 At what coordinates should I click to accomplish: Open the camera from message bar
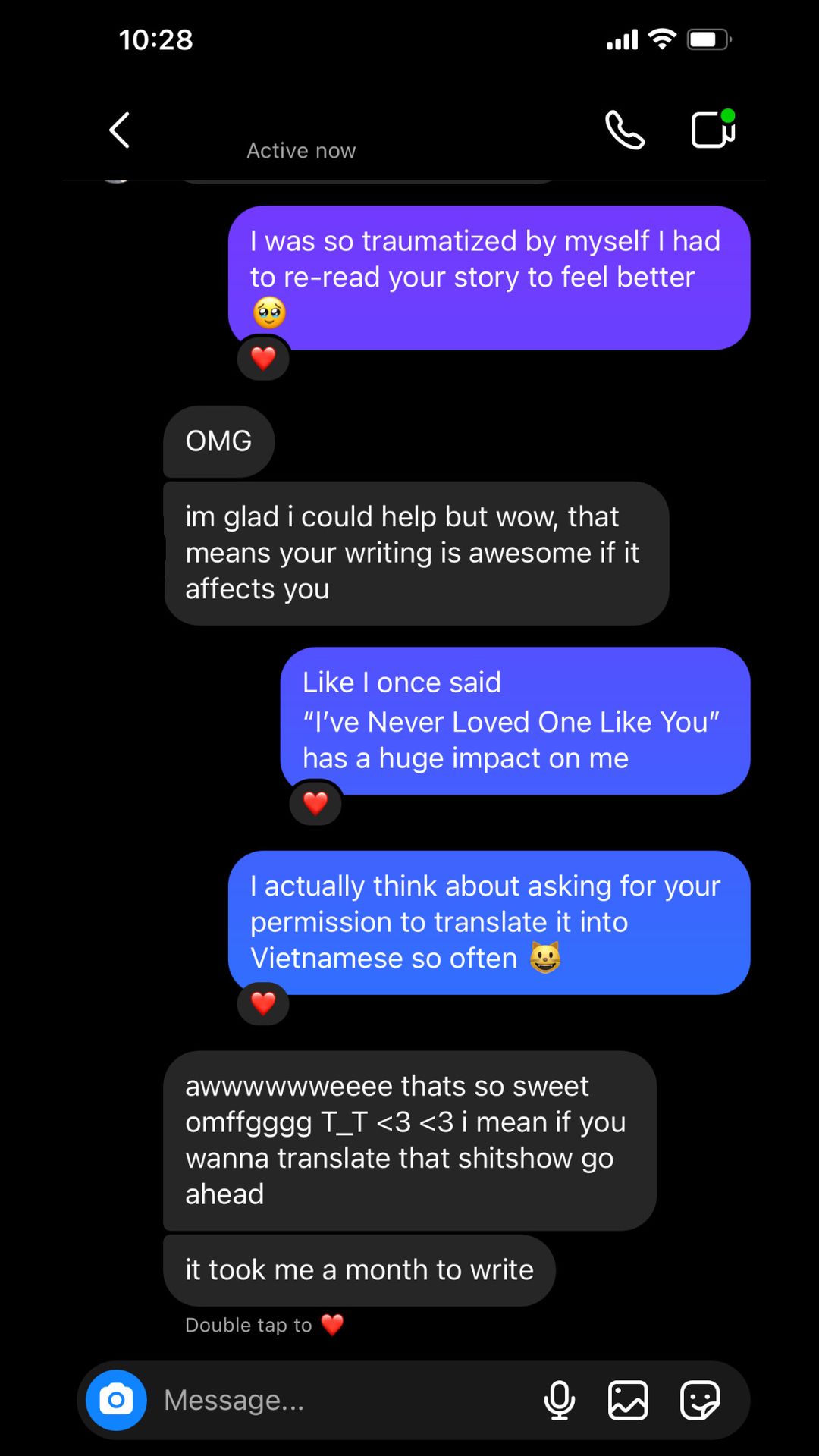116,1400
